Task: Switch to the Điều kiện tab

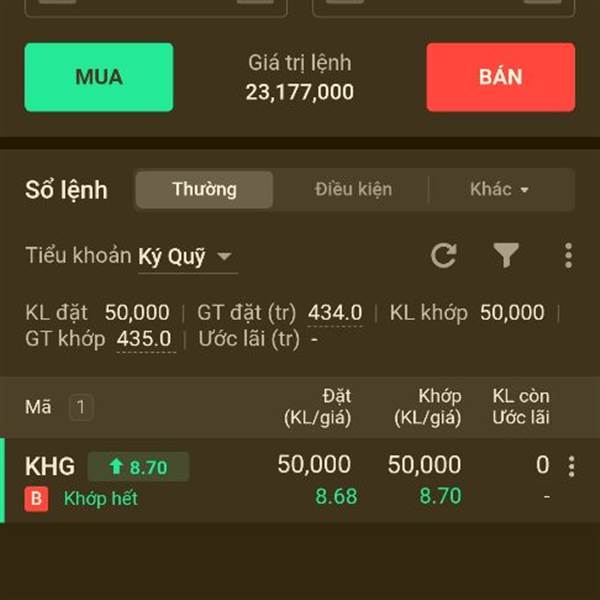Action: 353,189
